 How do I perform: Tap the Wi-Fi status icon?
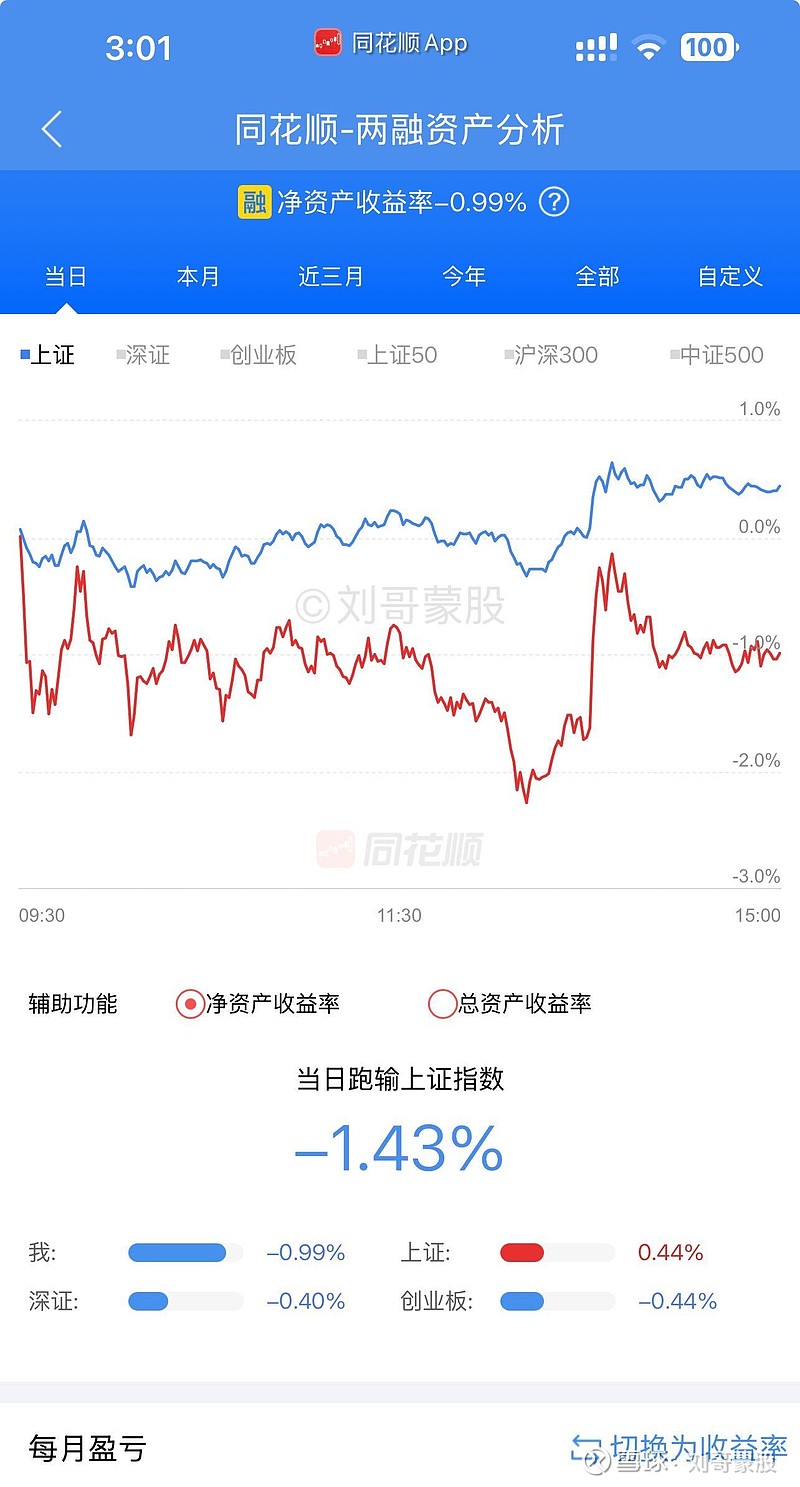tap(646, 46)
